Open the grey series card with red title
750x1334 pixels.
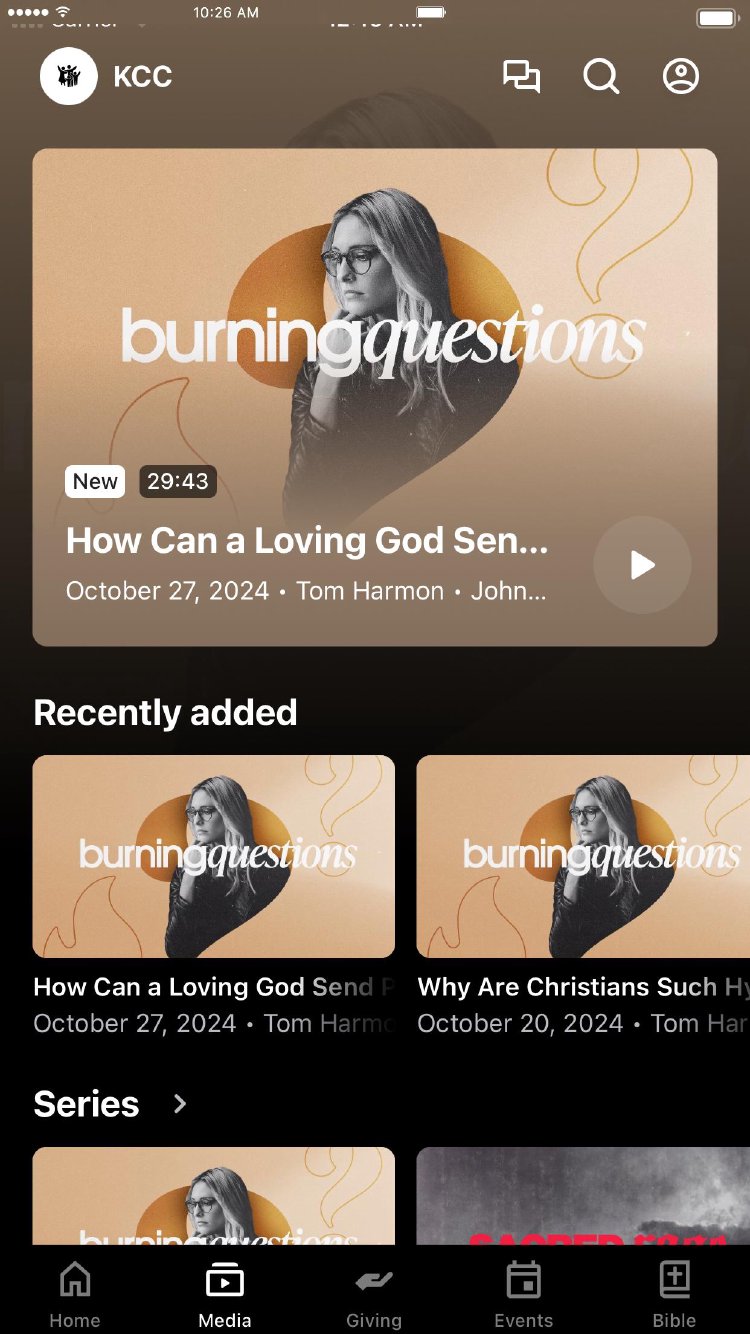coord(582,1196)
